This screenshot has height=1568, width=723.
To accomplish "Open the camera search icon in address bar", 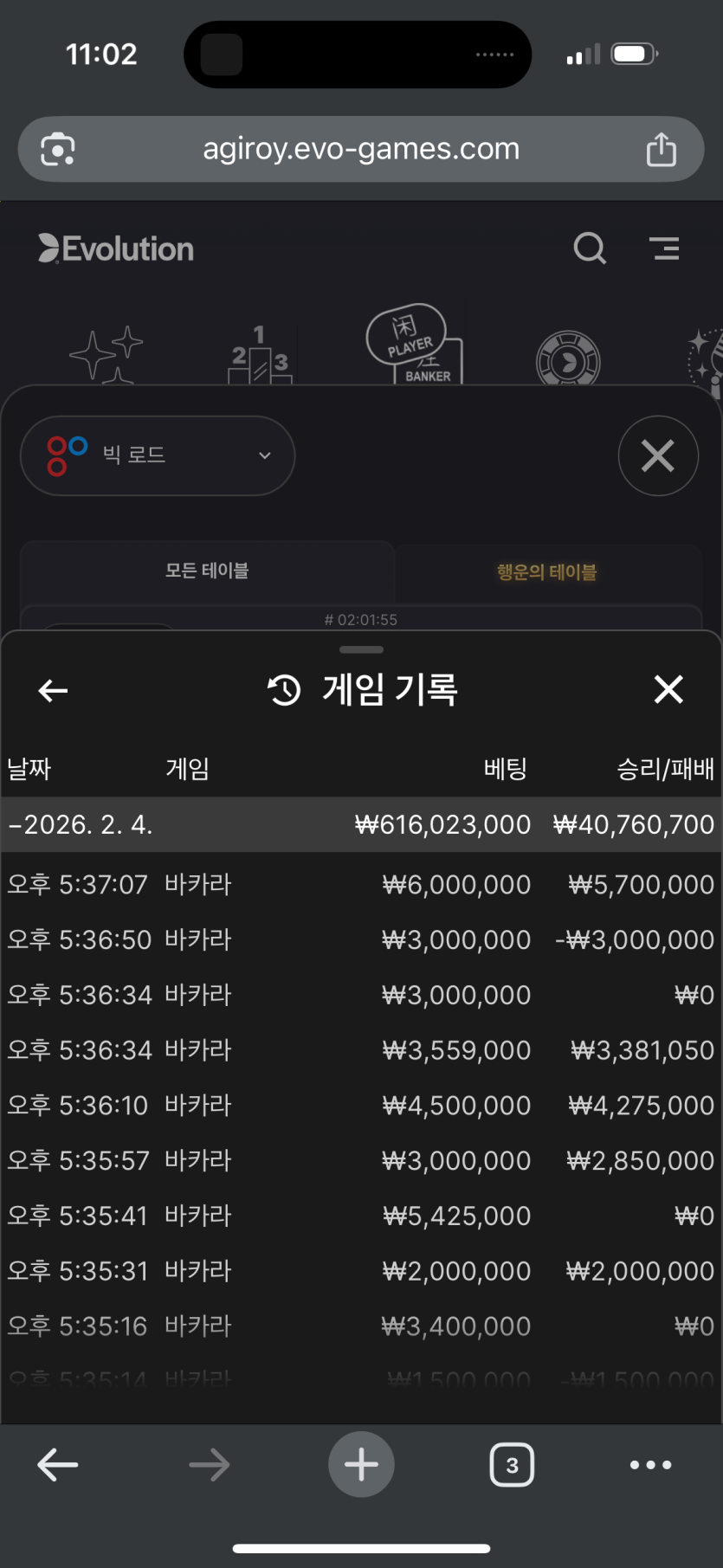I will (58, 149).
